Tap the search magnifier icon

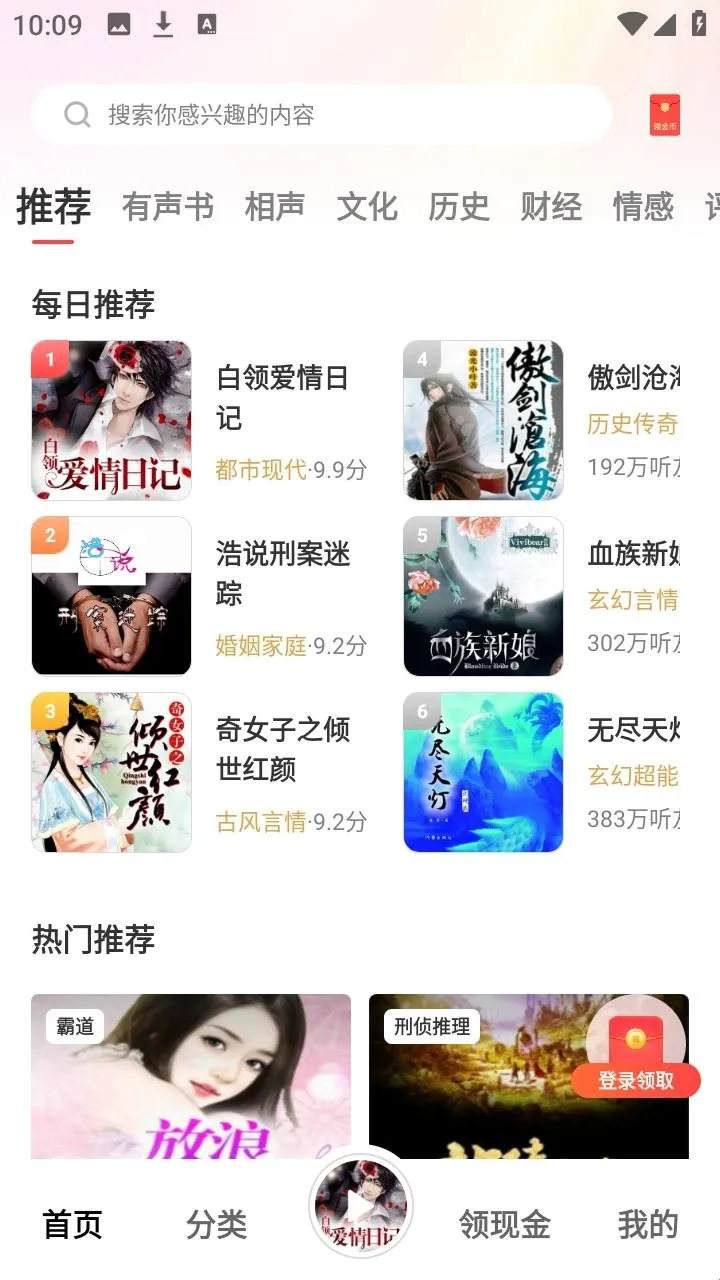pos(77,114)
